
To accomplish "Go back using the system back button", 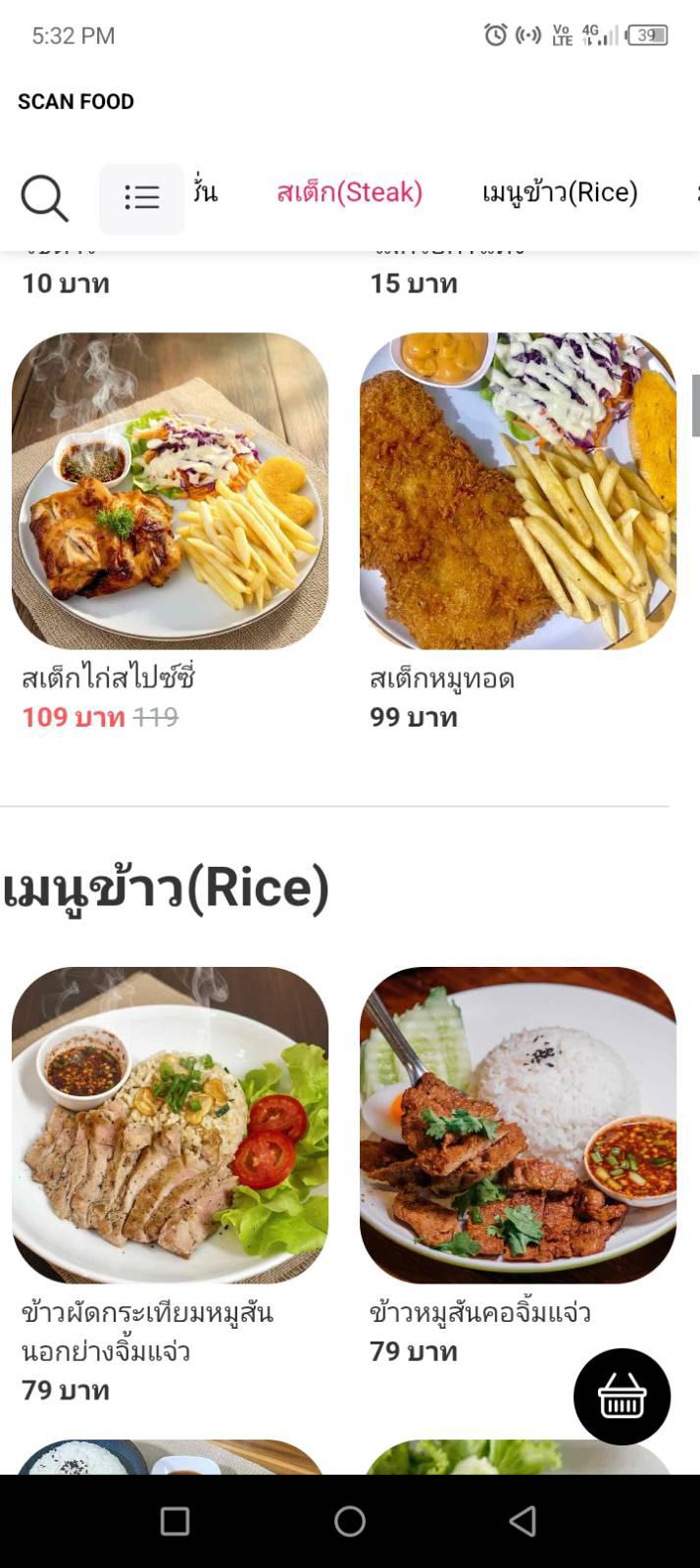I will pos(524,1521).
